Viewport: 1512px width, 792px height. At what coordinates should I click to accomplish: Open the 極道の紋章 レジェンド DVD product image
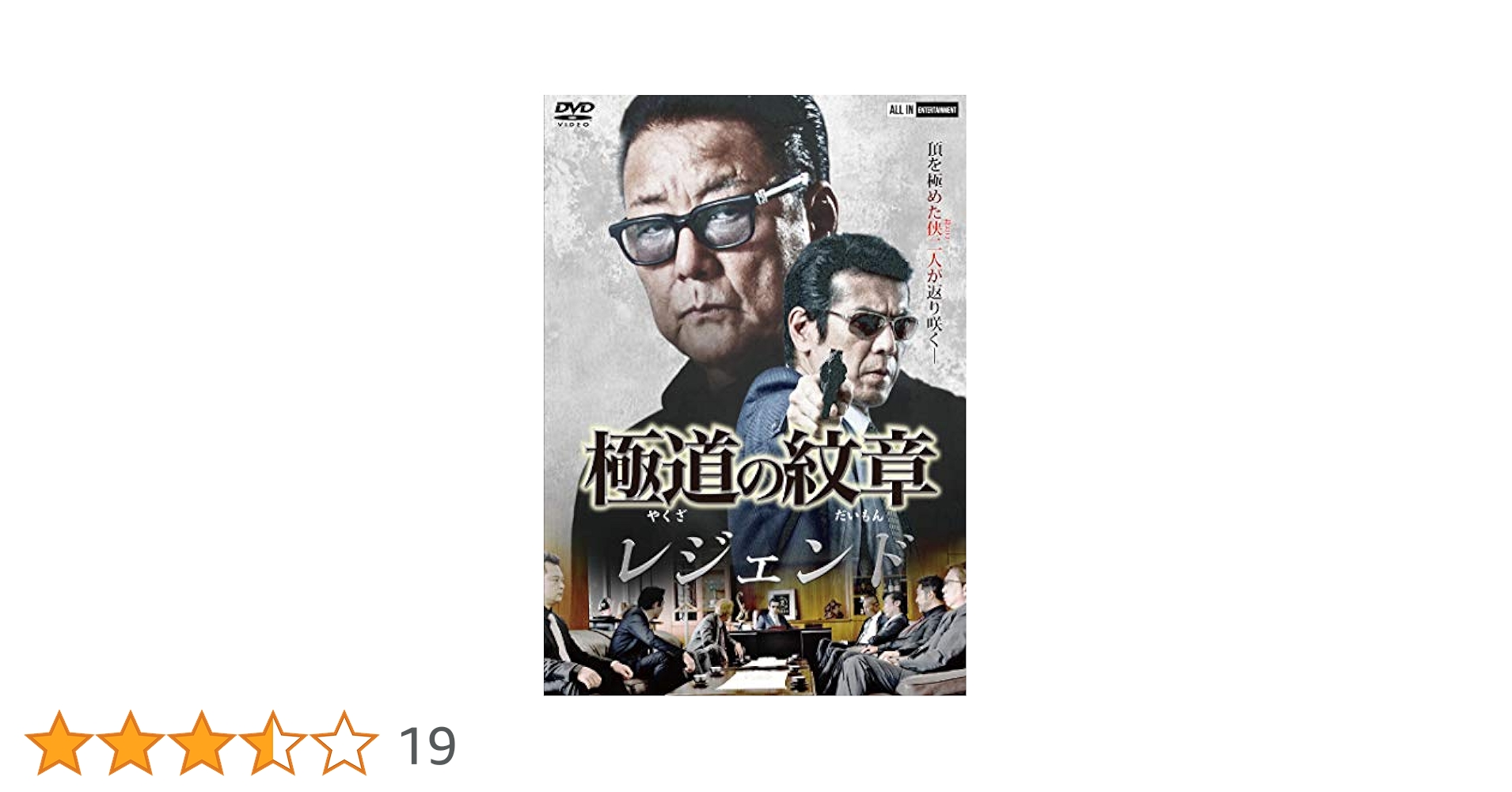pyautogui.click(x=754, y=394)
